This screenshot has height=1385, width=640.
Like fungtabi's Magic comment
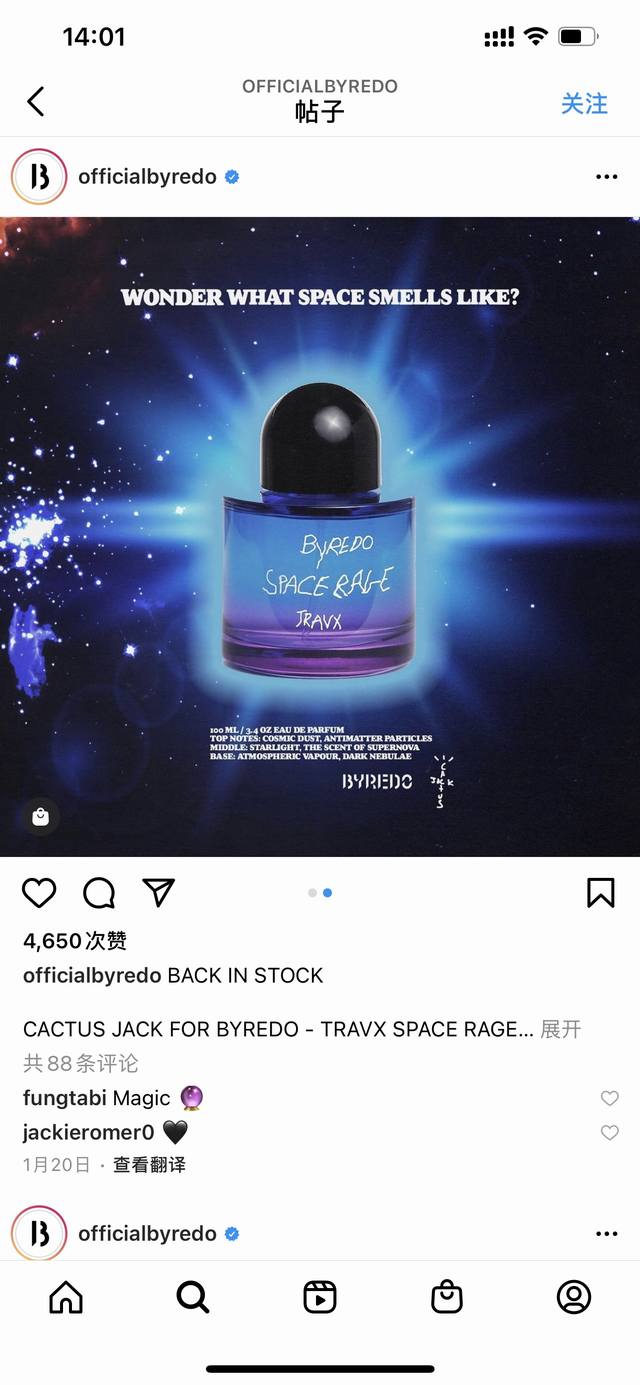coord(609,1098)
